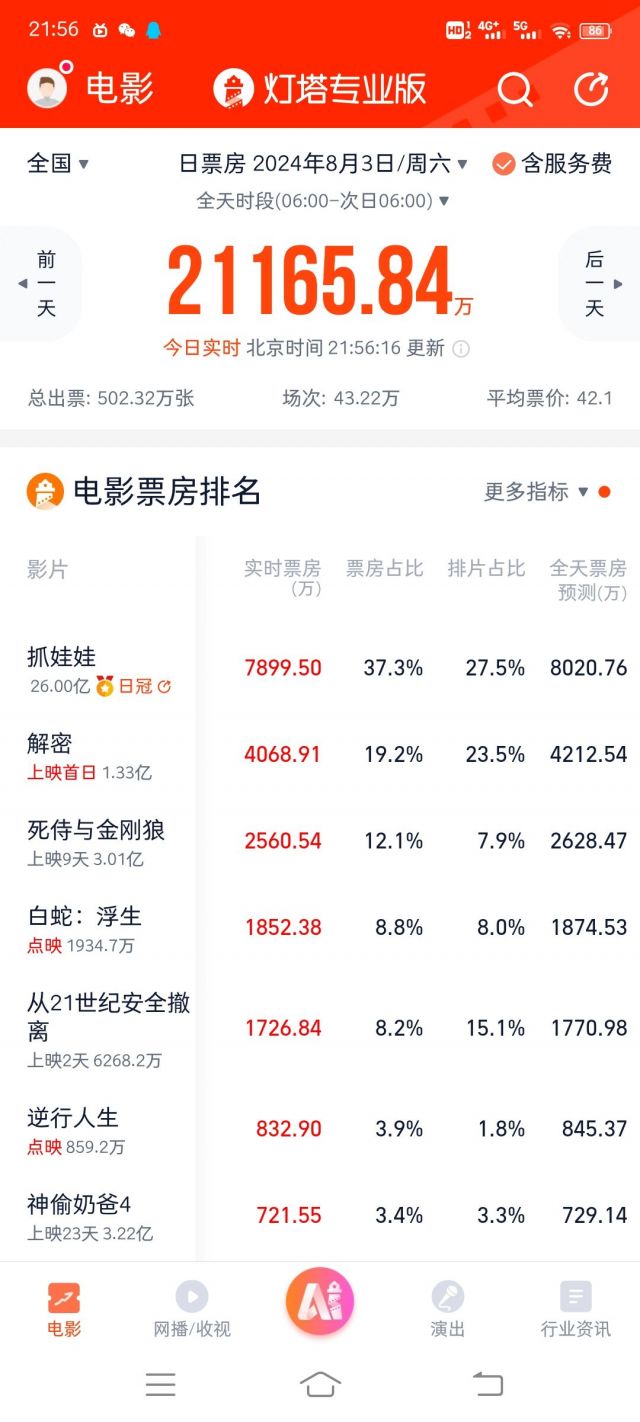This screenshot has width=640, height=1422.
Task: Switch to the 演出 tab
Action: coord(448,1309)
